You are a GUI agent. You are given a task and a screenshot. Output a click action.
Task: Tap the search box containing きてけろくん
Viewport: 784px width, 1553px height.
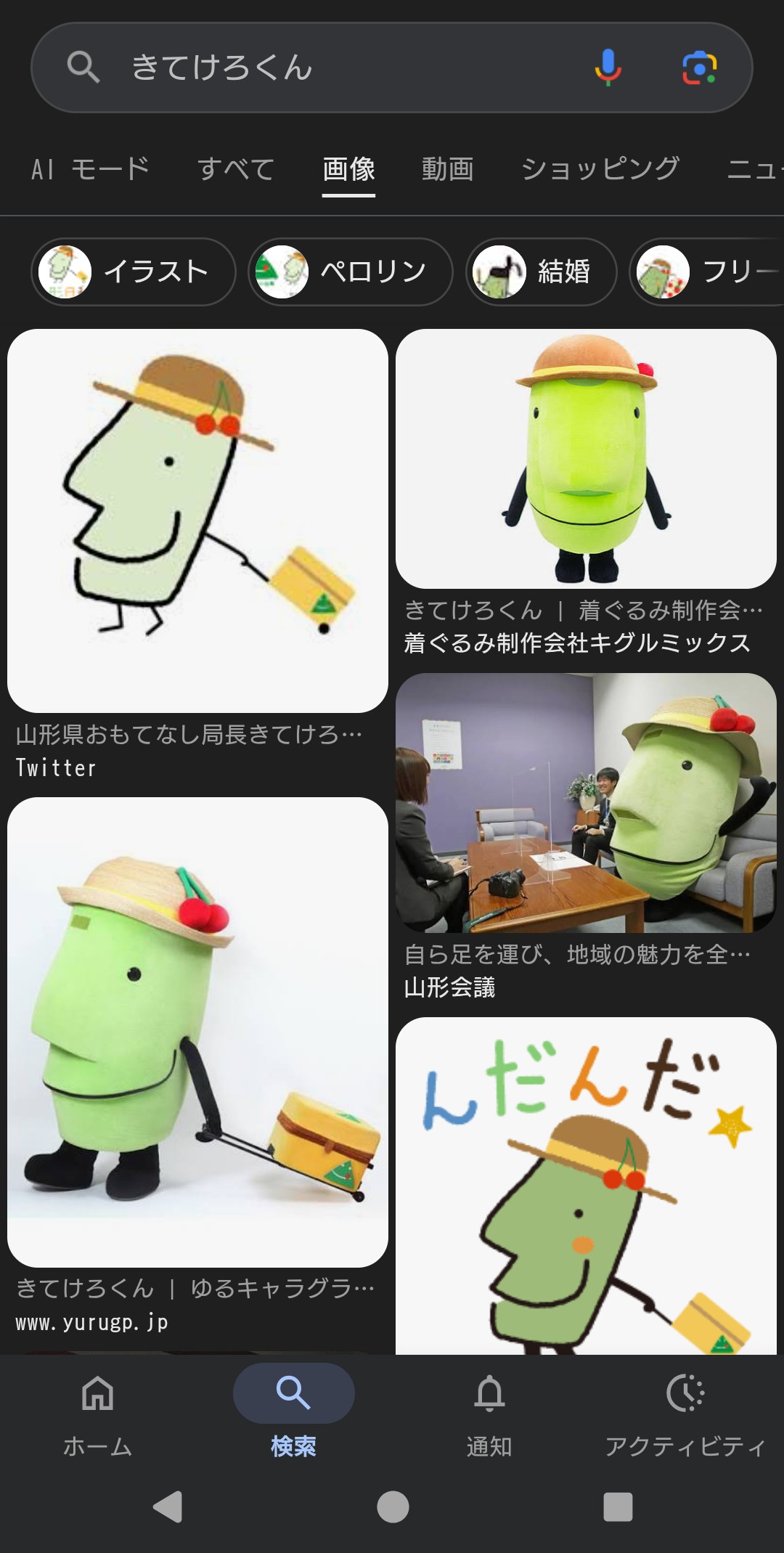pos(327,68)
